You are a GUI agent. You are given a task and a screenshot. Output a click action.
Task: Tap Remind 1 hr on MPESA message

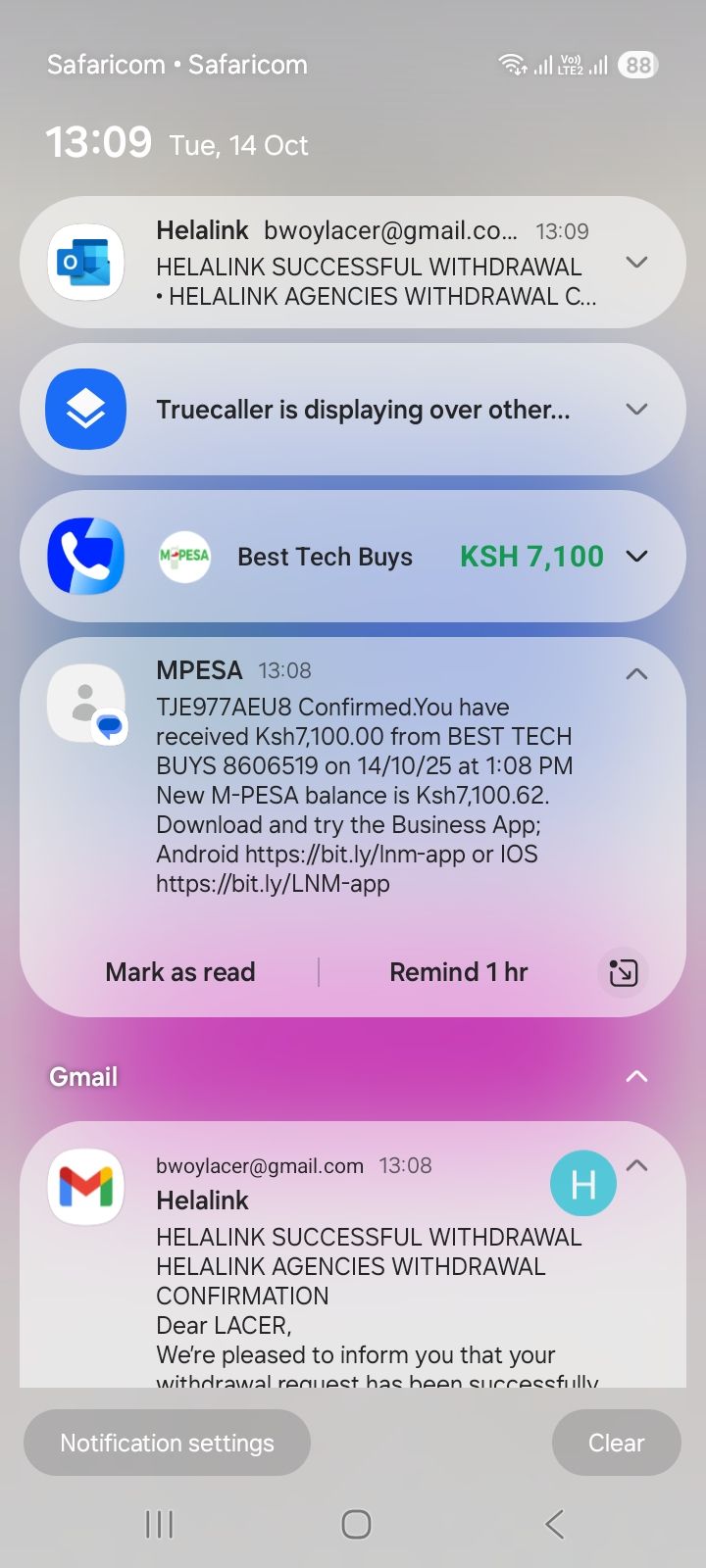(x=458, y=972)
